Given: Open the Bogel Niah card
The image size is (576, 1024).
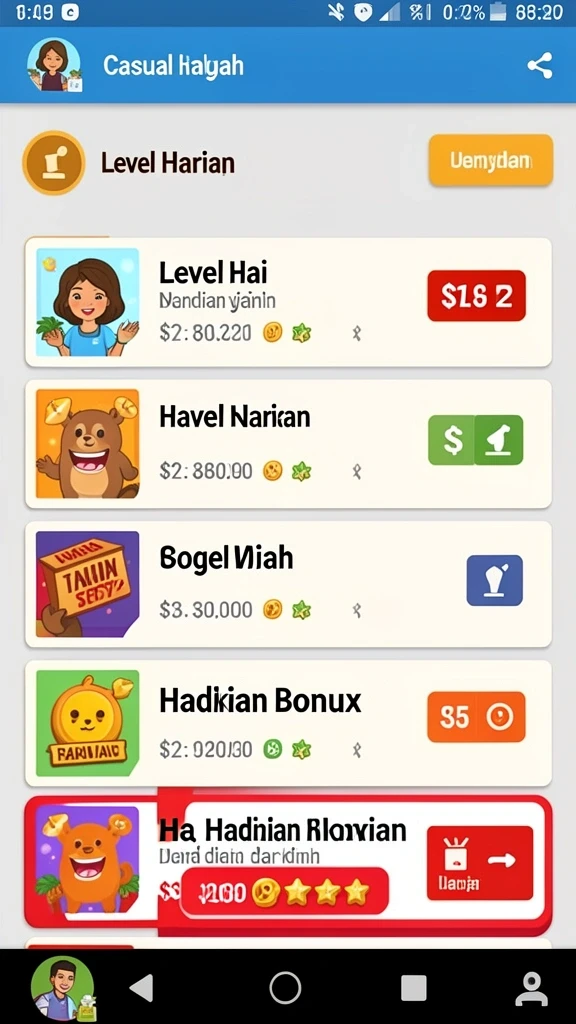Looking at the screenshot, I should click(x=288, y=584).
